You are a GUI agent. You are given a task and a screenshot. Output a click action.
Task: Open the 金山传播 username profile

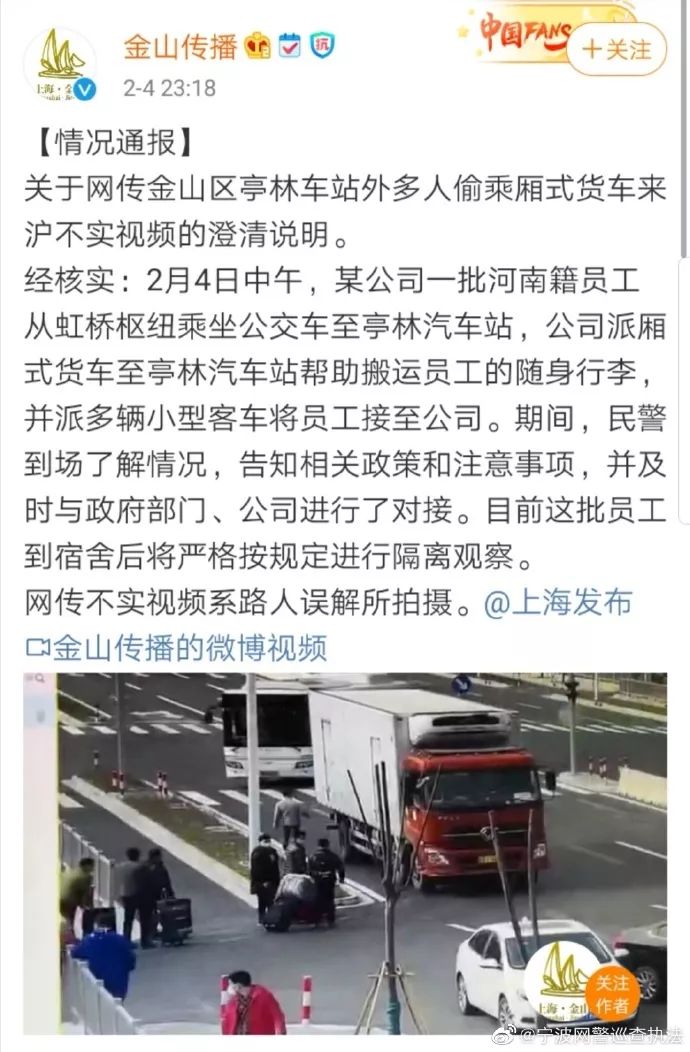tap(180, 46)
